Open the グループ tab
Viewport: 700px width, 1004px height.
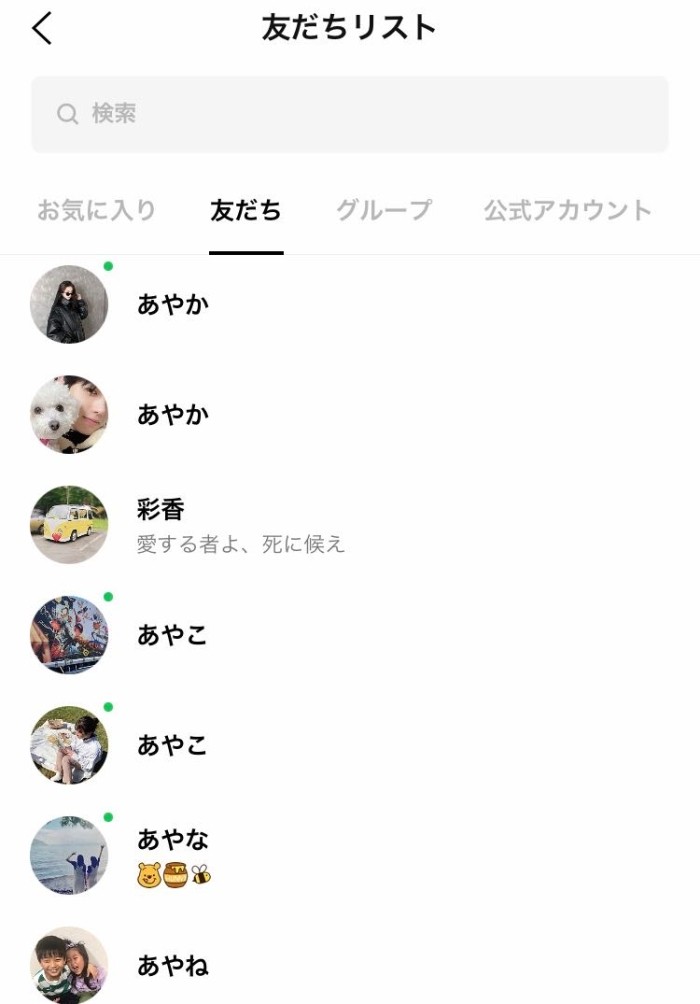click(x=383, y=211)
